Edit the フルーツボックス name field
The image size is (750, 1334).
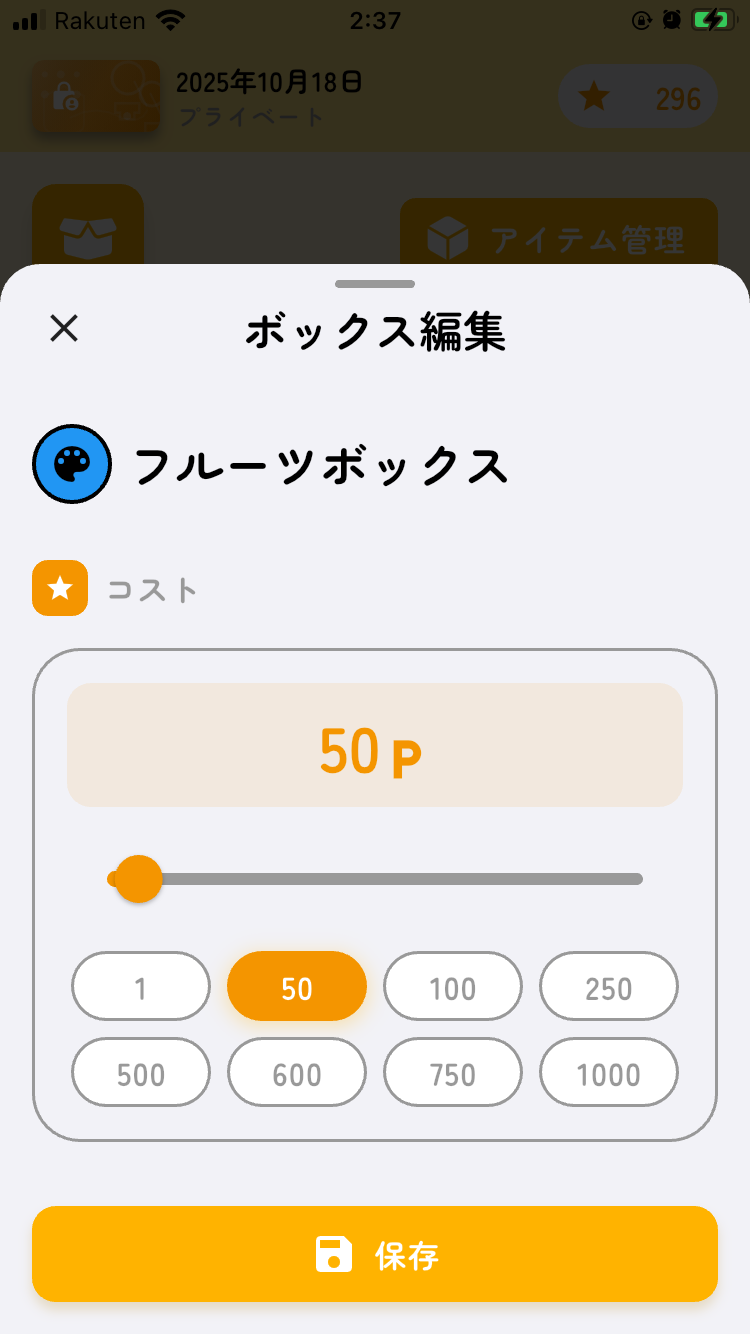320,466
